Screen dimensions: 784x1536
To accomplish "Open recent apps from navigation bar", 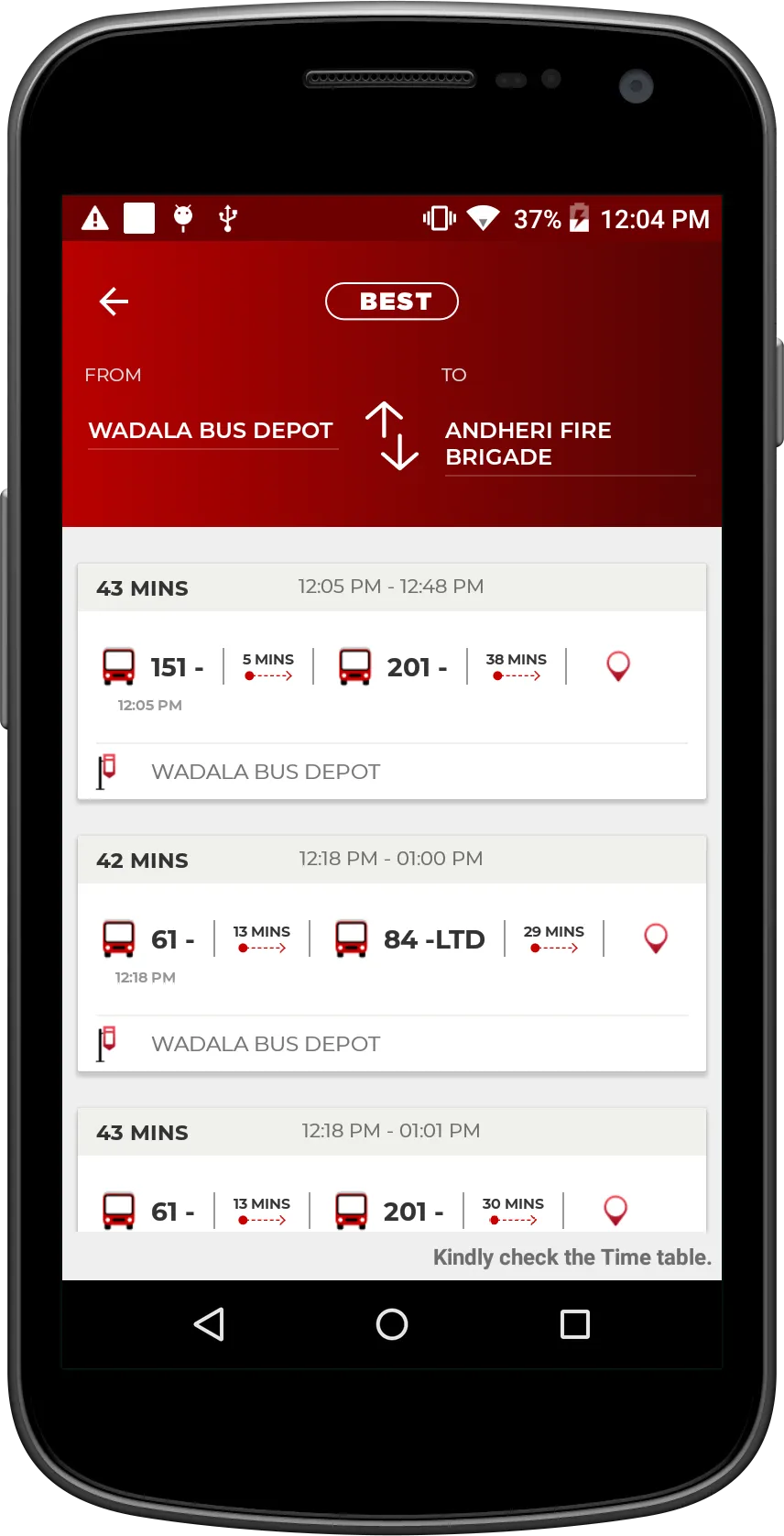I will 575,1324.
